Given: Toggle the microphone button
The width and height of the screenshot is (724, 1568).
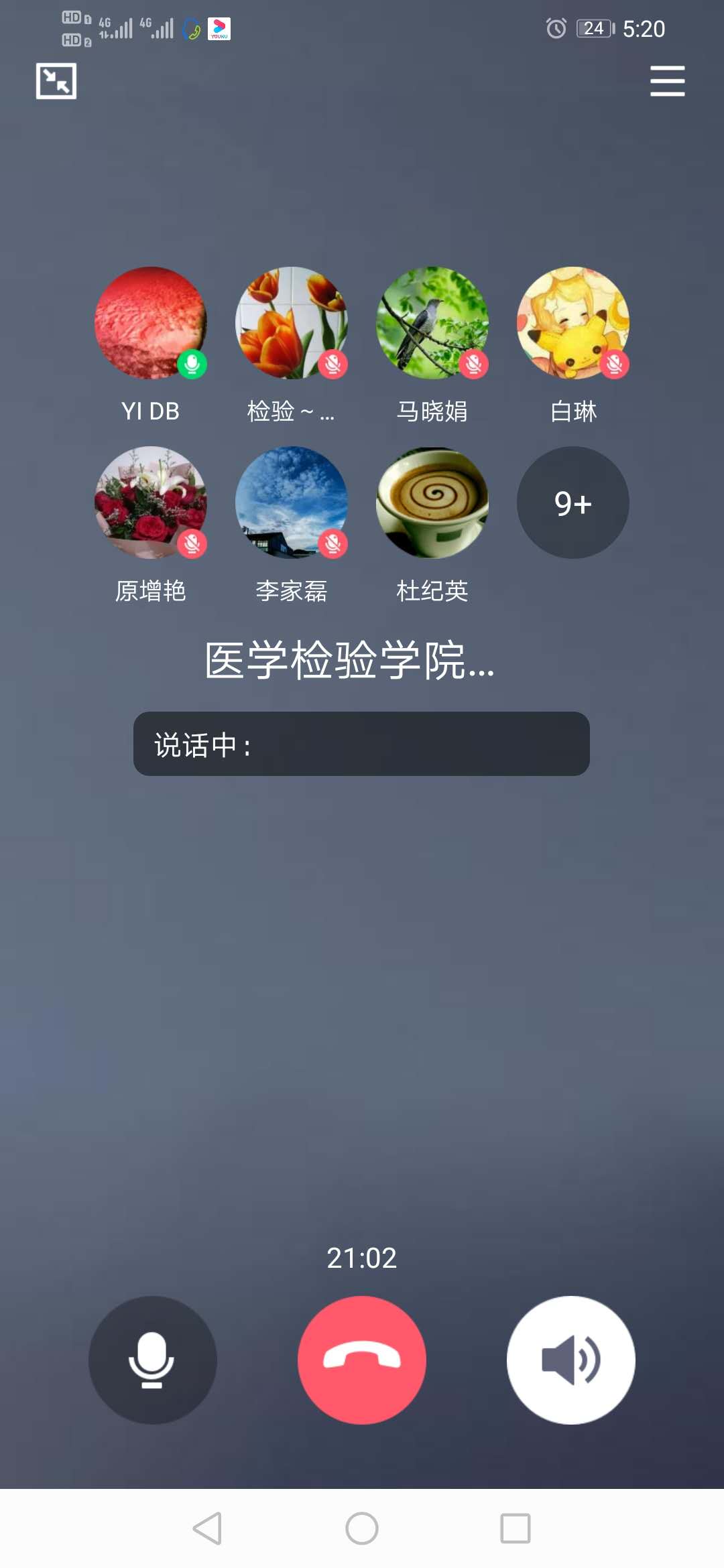Looking at the screenshot, I should (x=152, y=1360).
